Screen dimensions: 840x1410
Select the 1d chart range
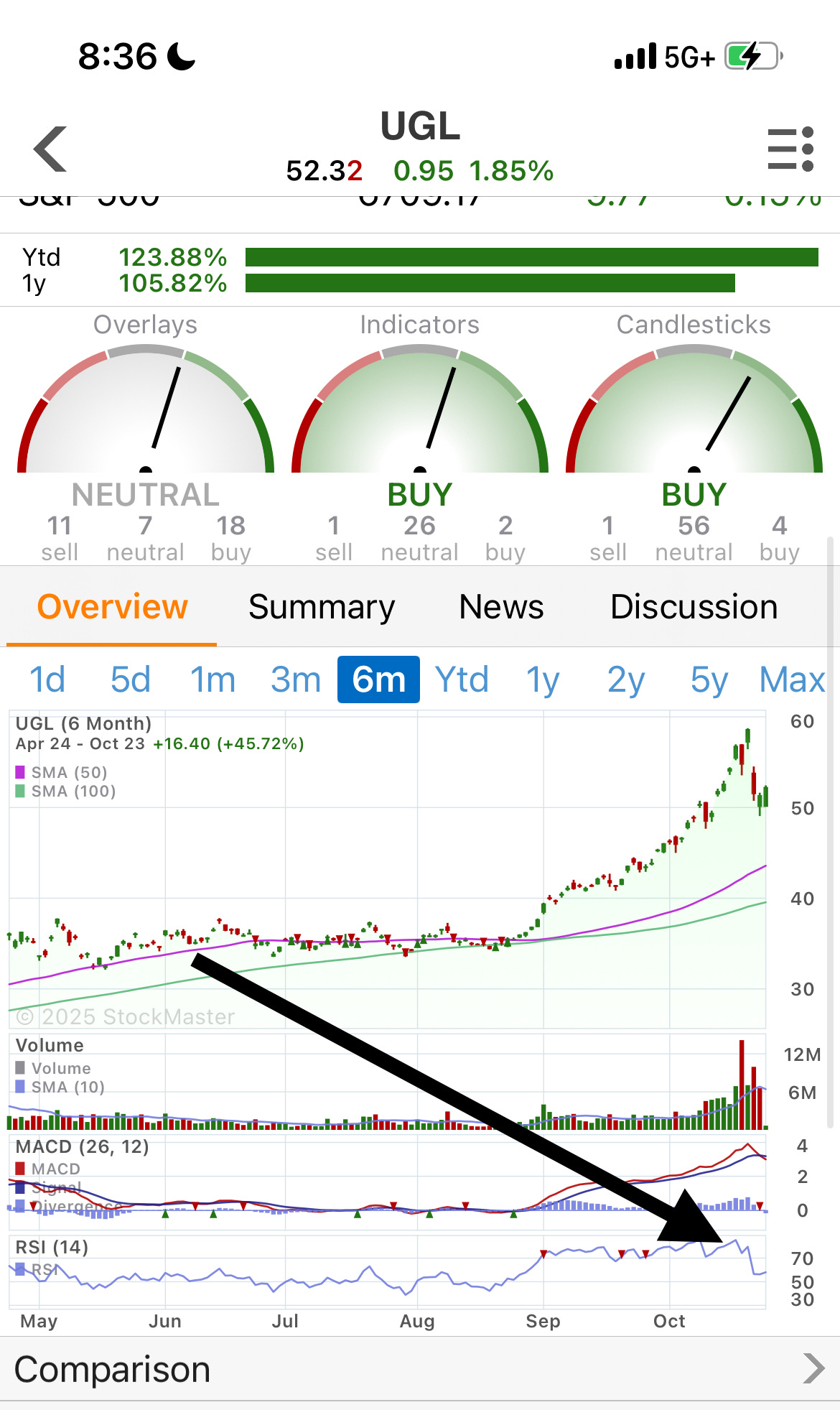47,680
